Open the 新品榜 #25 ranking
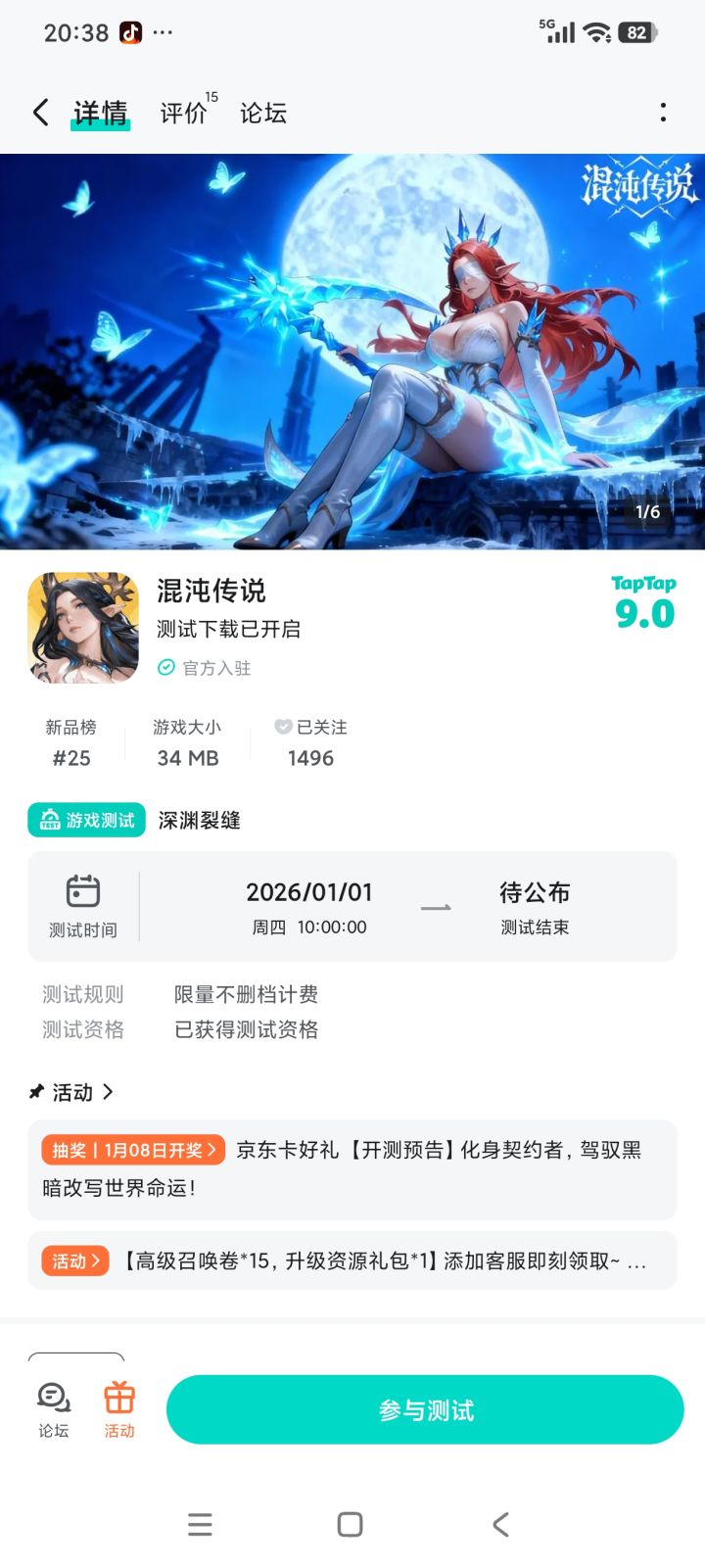 coord(71,743)
